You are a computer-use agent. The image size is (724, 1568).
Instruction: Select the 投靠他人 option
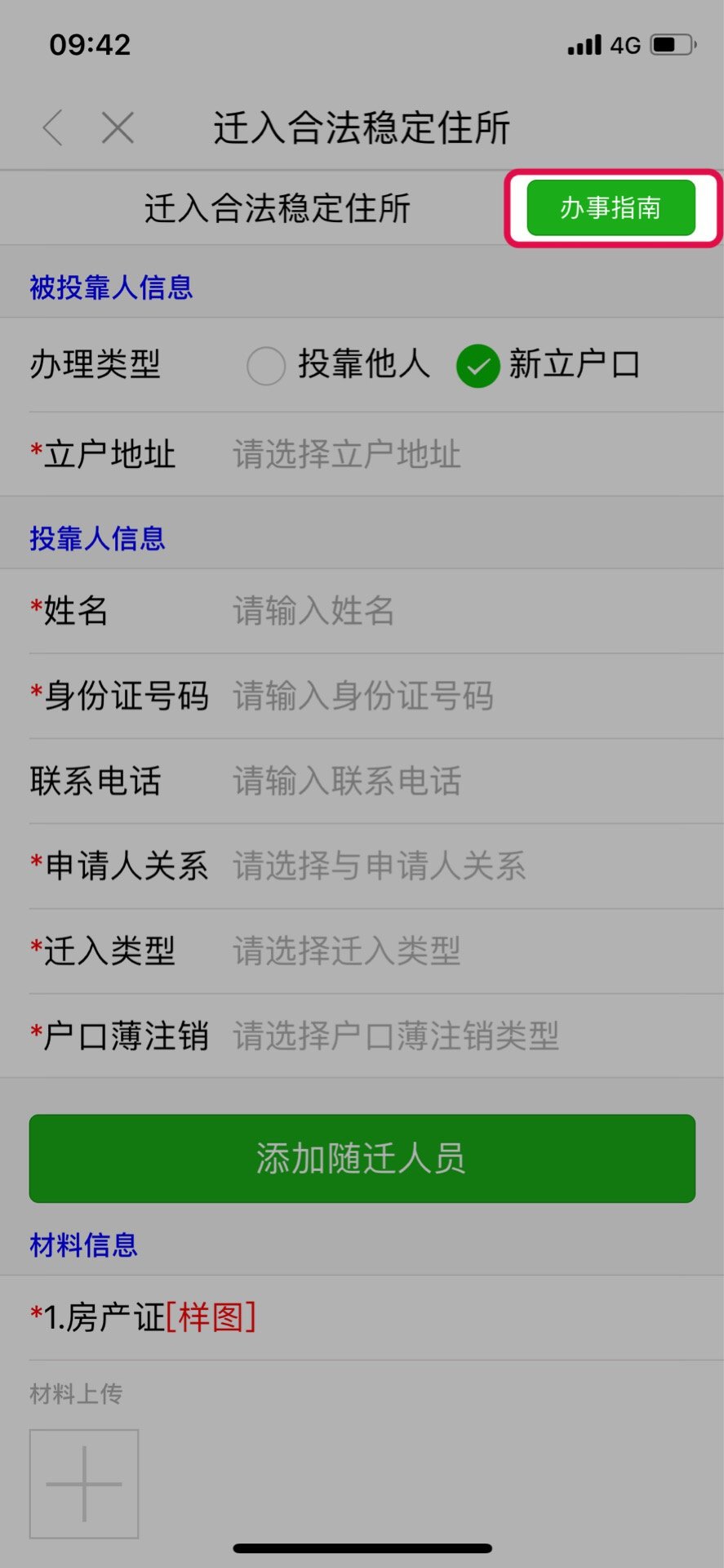(266, 365)
